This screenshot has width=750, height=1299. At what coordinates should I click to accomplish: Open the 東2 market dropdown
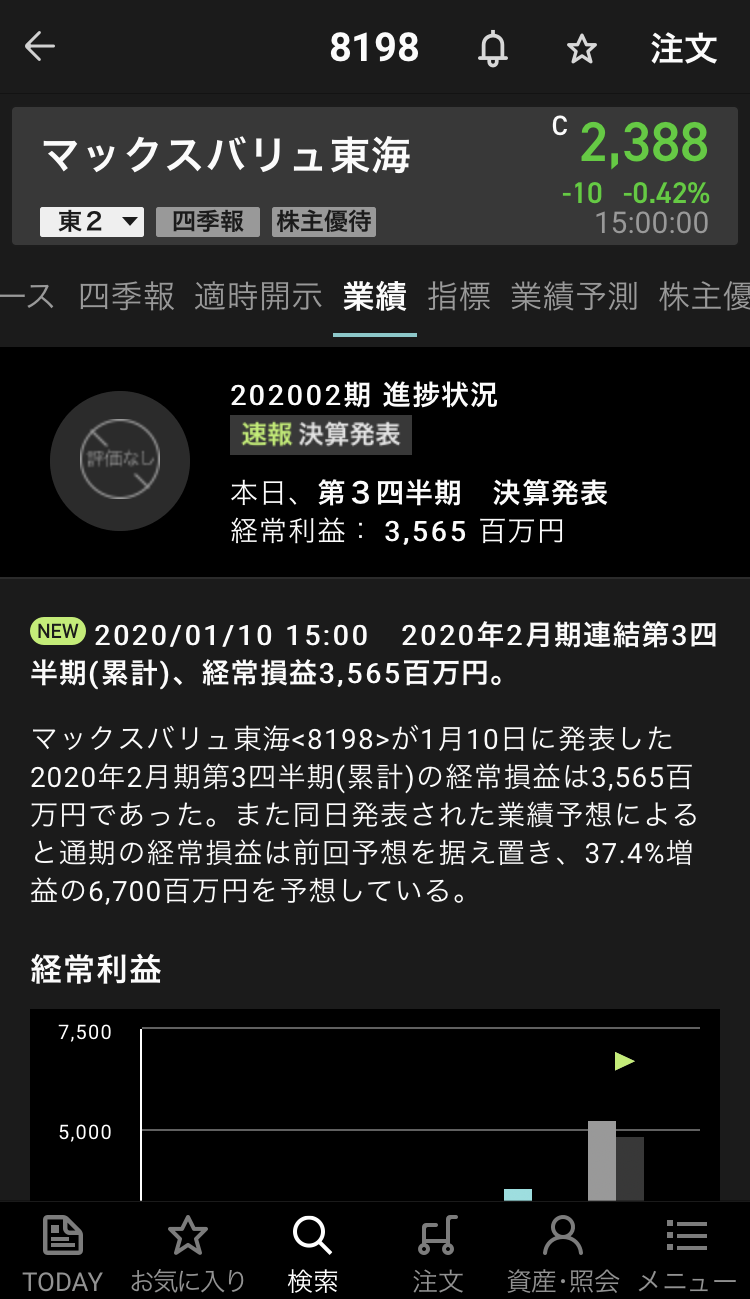coord(92,221)
